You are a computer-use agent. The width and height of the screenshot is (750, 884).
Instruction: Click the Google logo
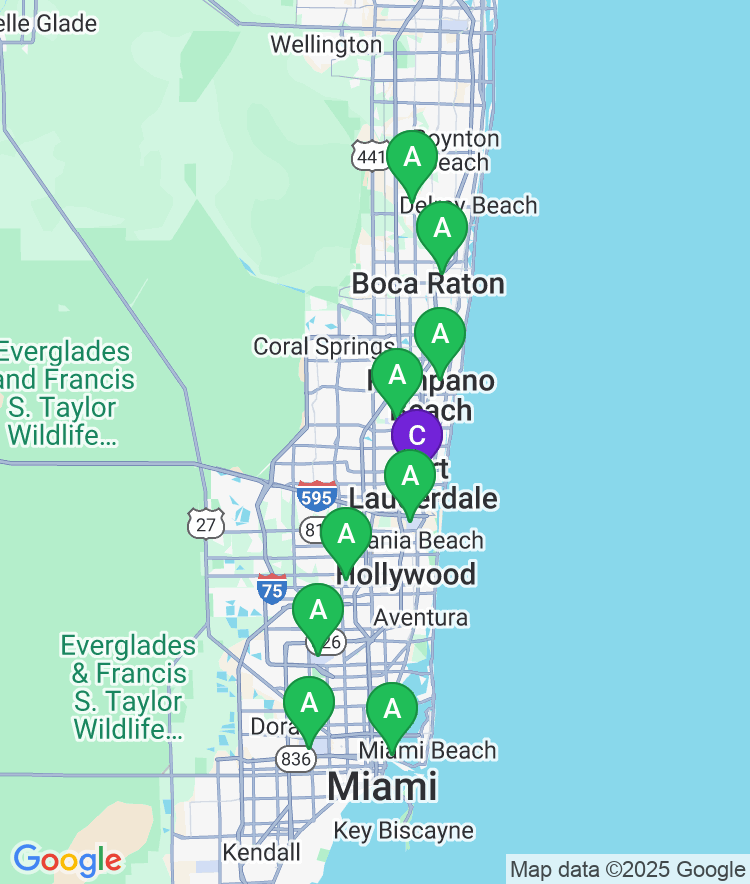coord(65,858)
